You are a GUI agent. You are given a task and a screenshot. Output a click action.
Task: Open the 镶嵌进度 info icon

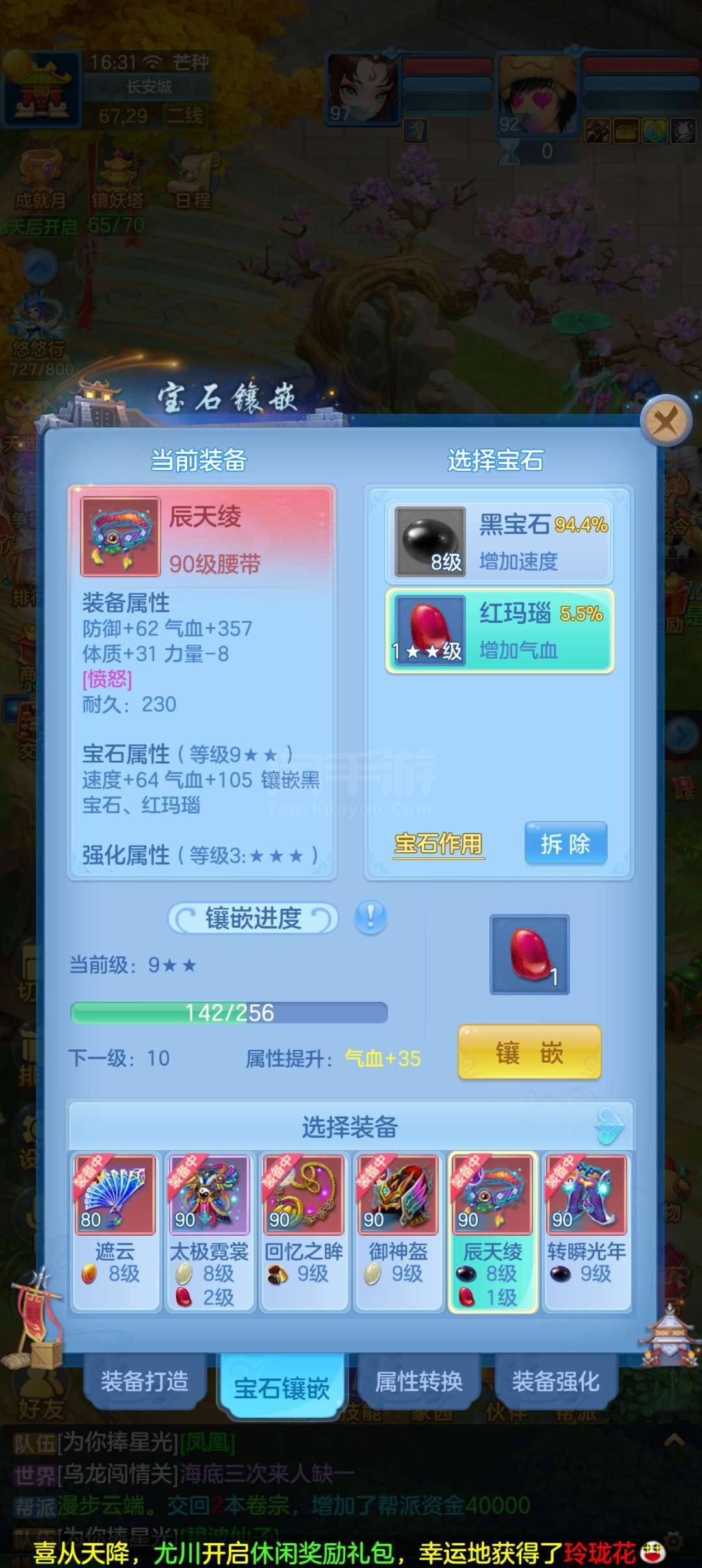pos(370,918)
